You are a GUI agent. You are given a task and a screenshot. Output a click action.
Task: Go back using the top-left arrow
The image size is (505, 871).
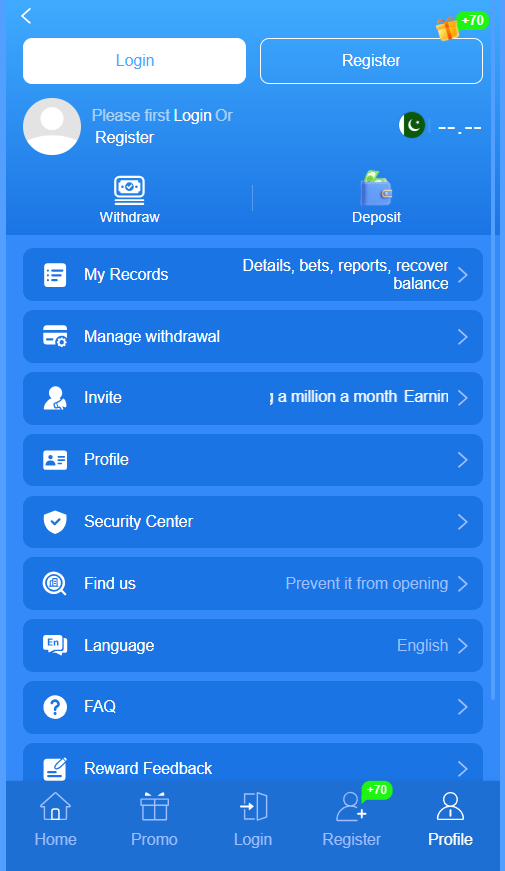pos(26,16)
